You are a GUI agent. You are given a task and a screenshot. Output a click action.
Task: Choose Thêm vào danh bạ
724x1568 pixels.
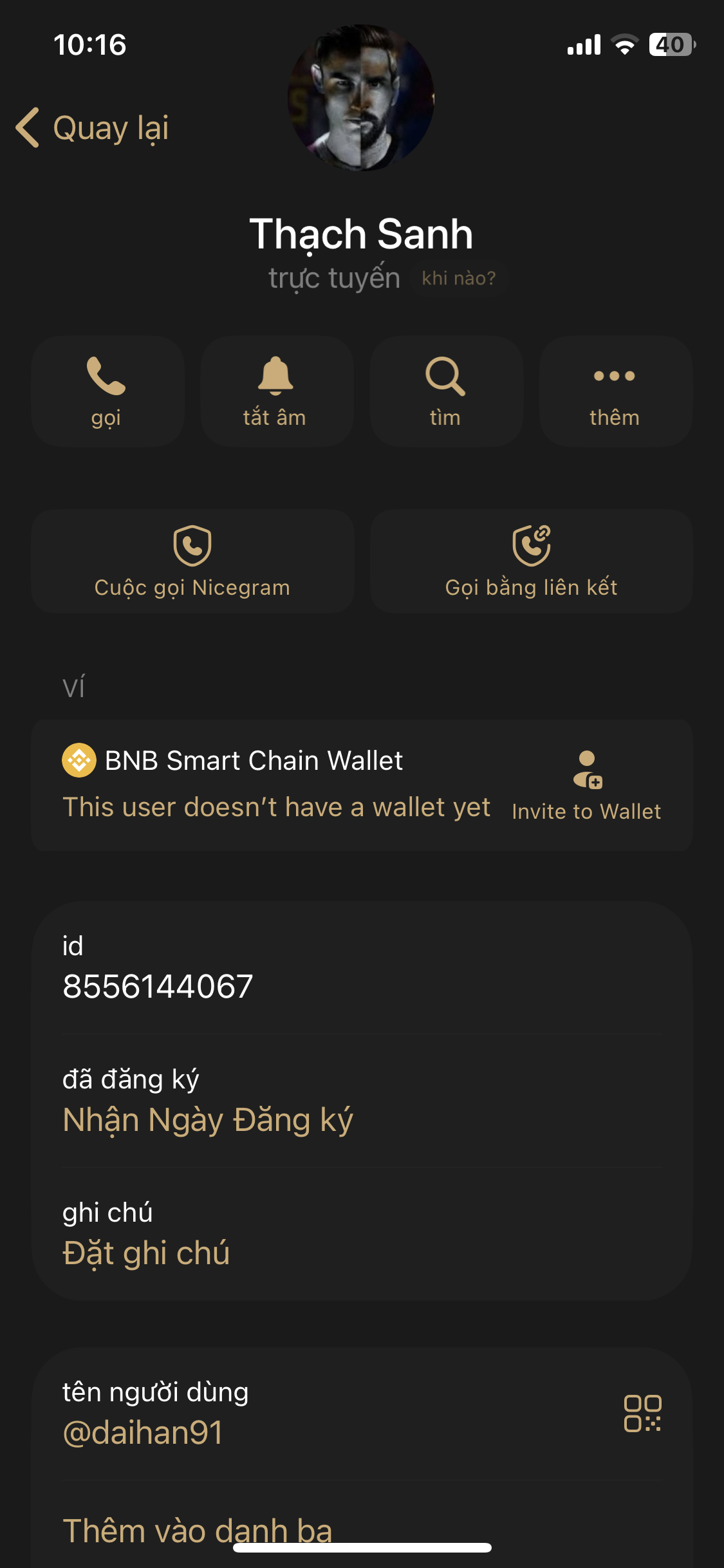pyautogui.click(x=198, y=1530)
